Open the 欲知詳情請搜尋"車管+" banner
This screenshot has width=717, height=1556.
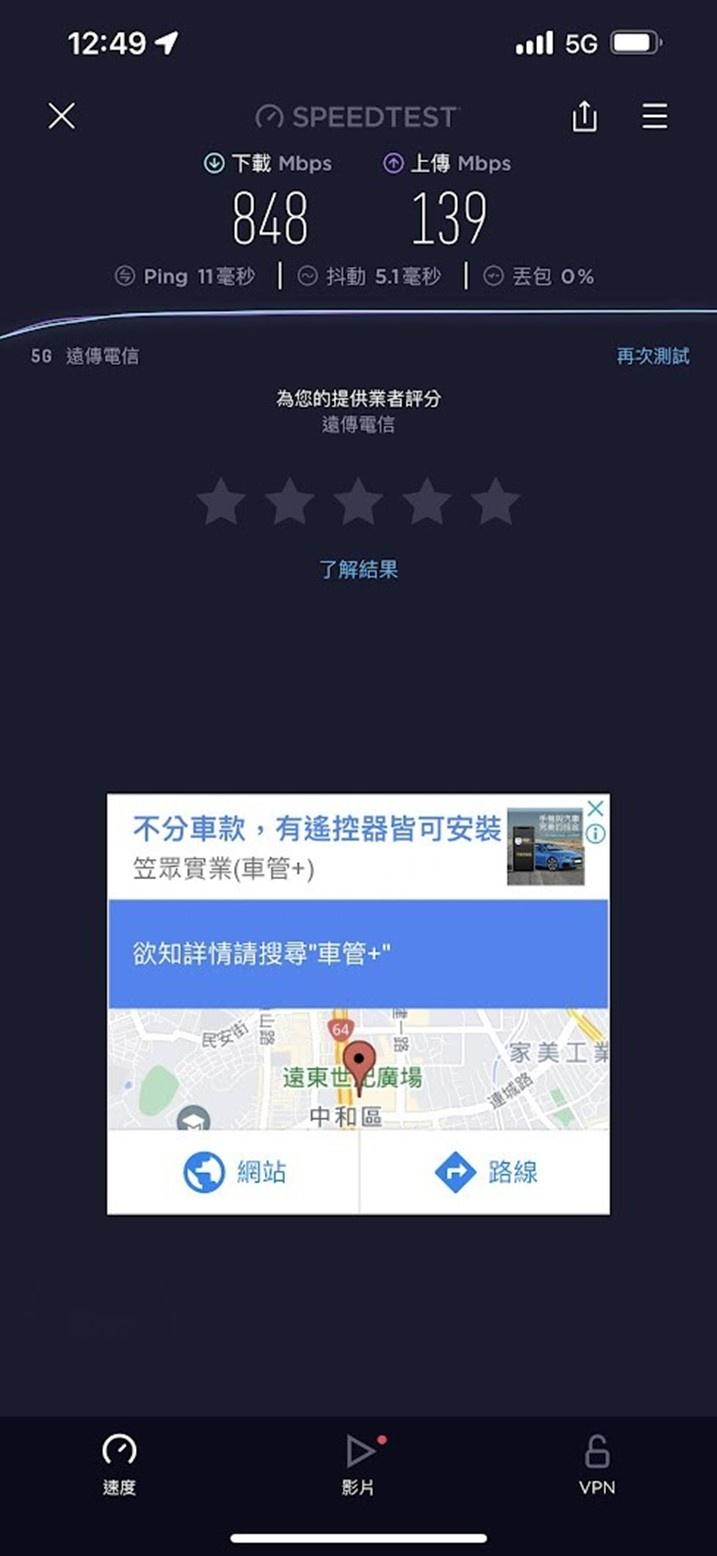358,953
